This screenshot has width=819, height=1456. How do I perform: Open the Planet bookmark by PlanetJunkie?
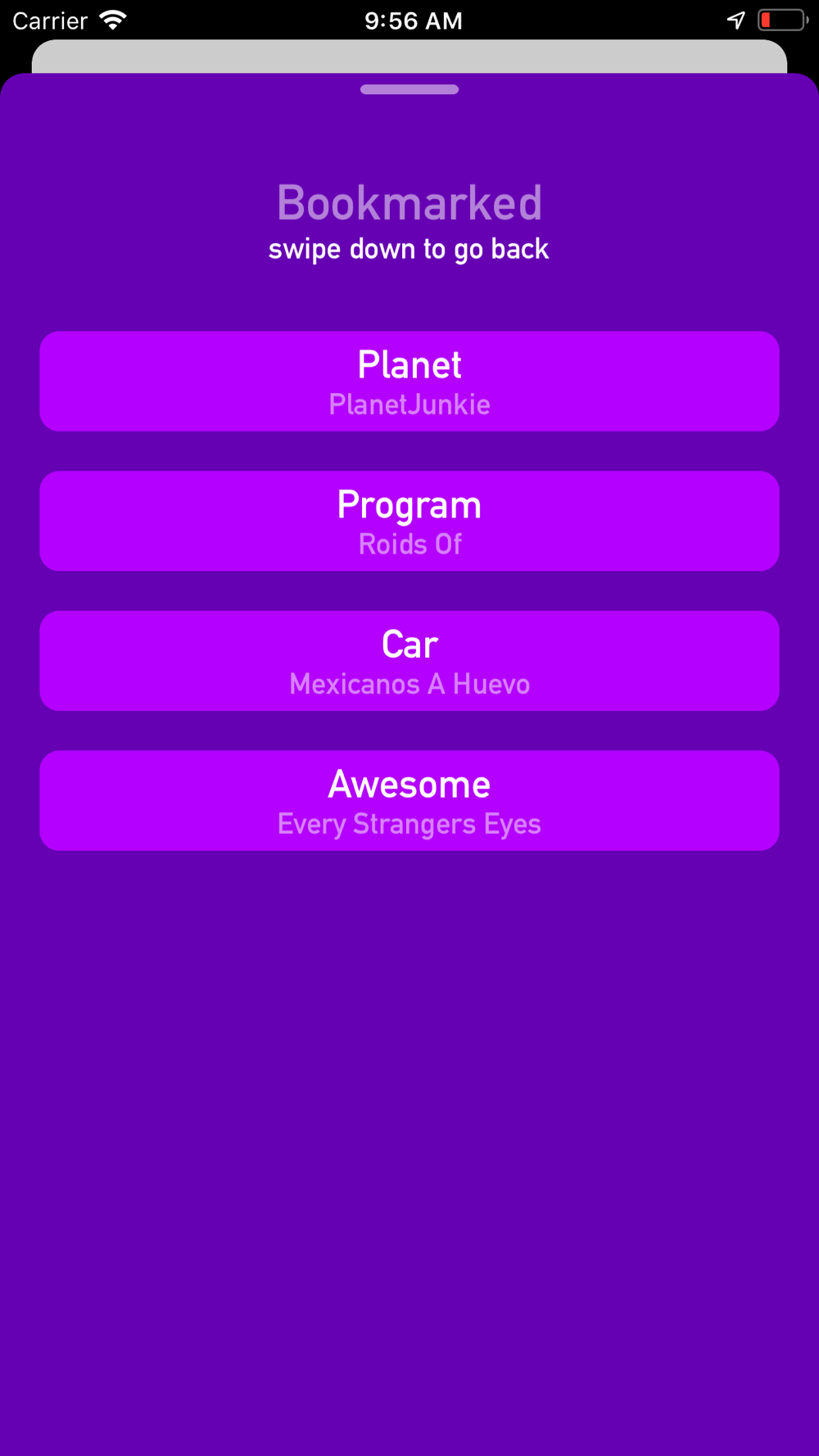[409, 382]
